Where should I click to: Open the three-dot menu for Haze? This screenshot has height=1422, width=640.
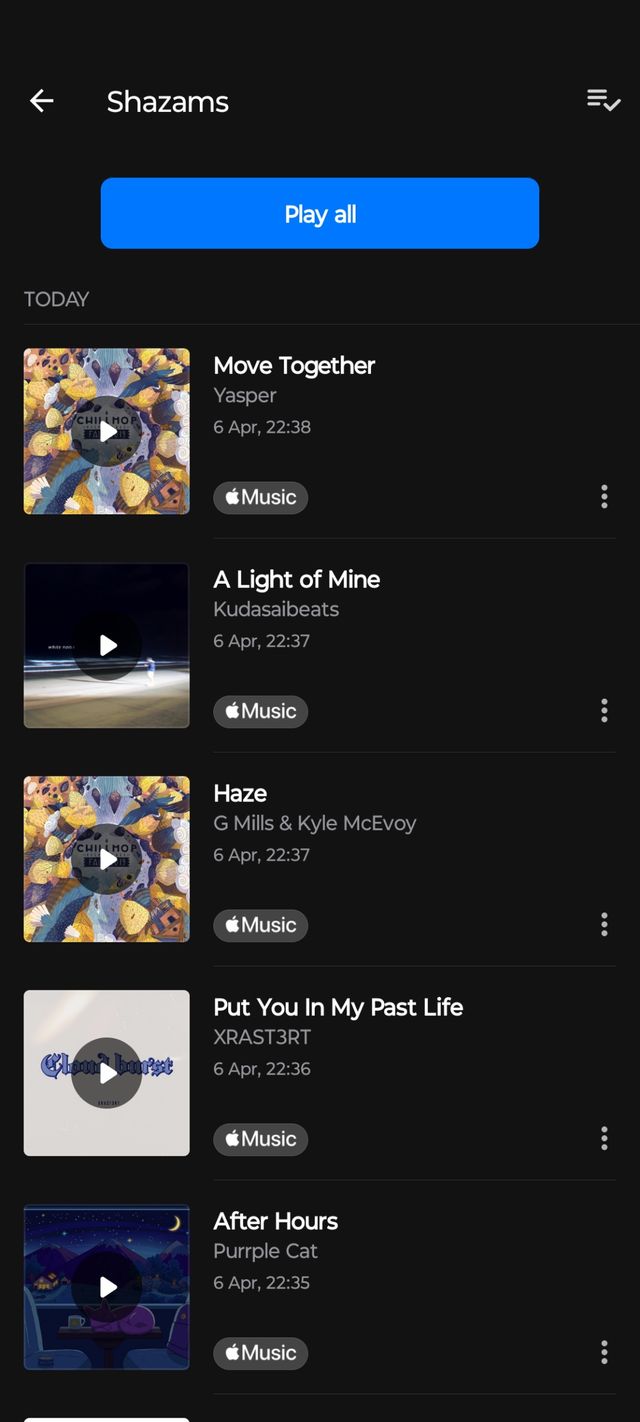tap(604, 925)
